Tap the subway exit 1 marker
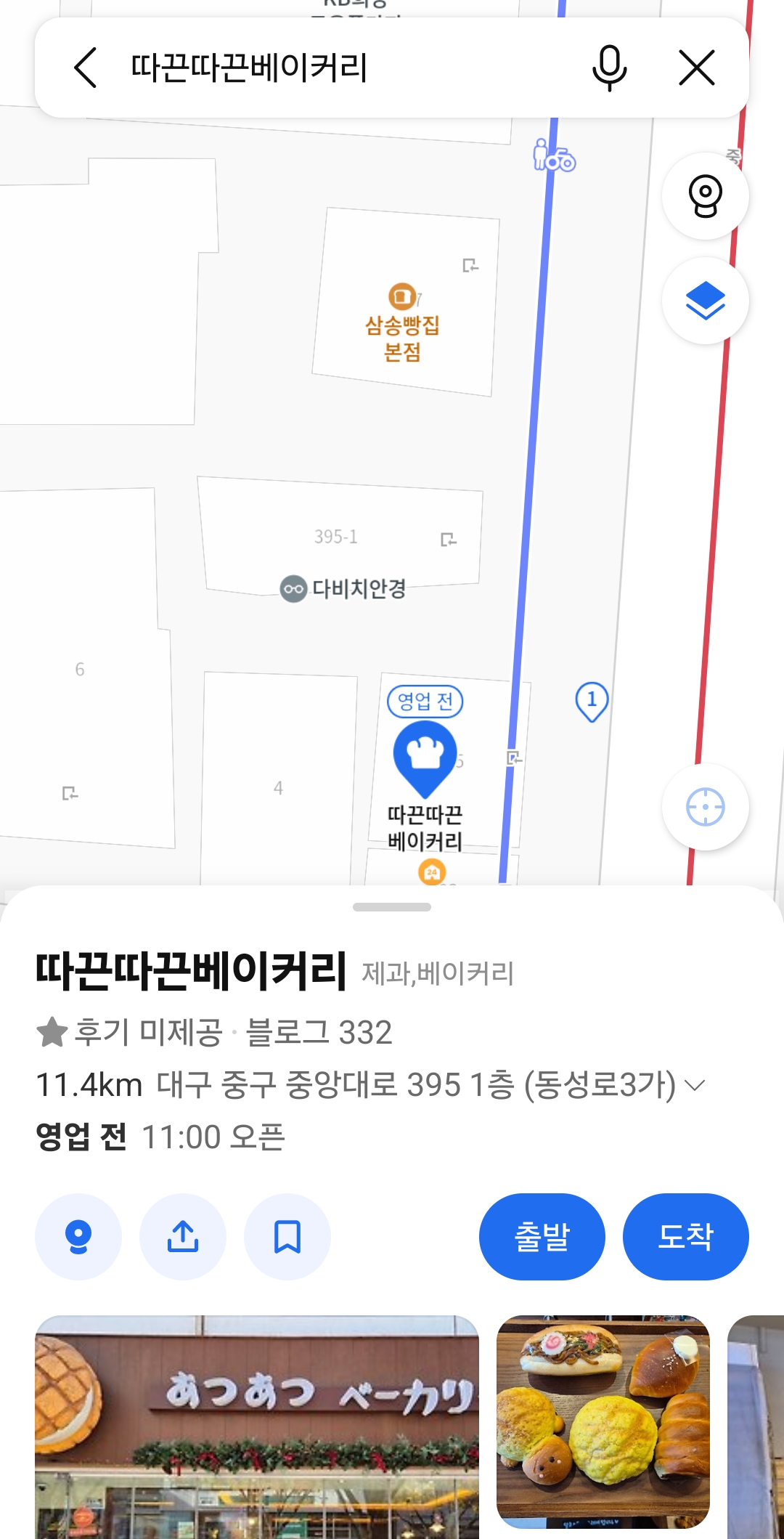Image resolution: width=784 pixels, height=1539 pixels. point(592,702)
